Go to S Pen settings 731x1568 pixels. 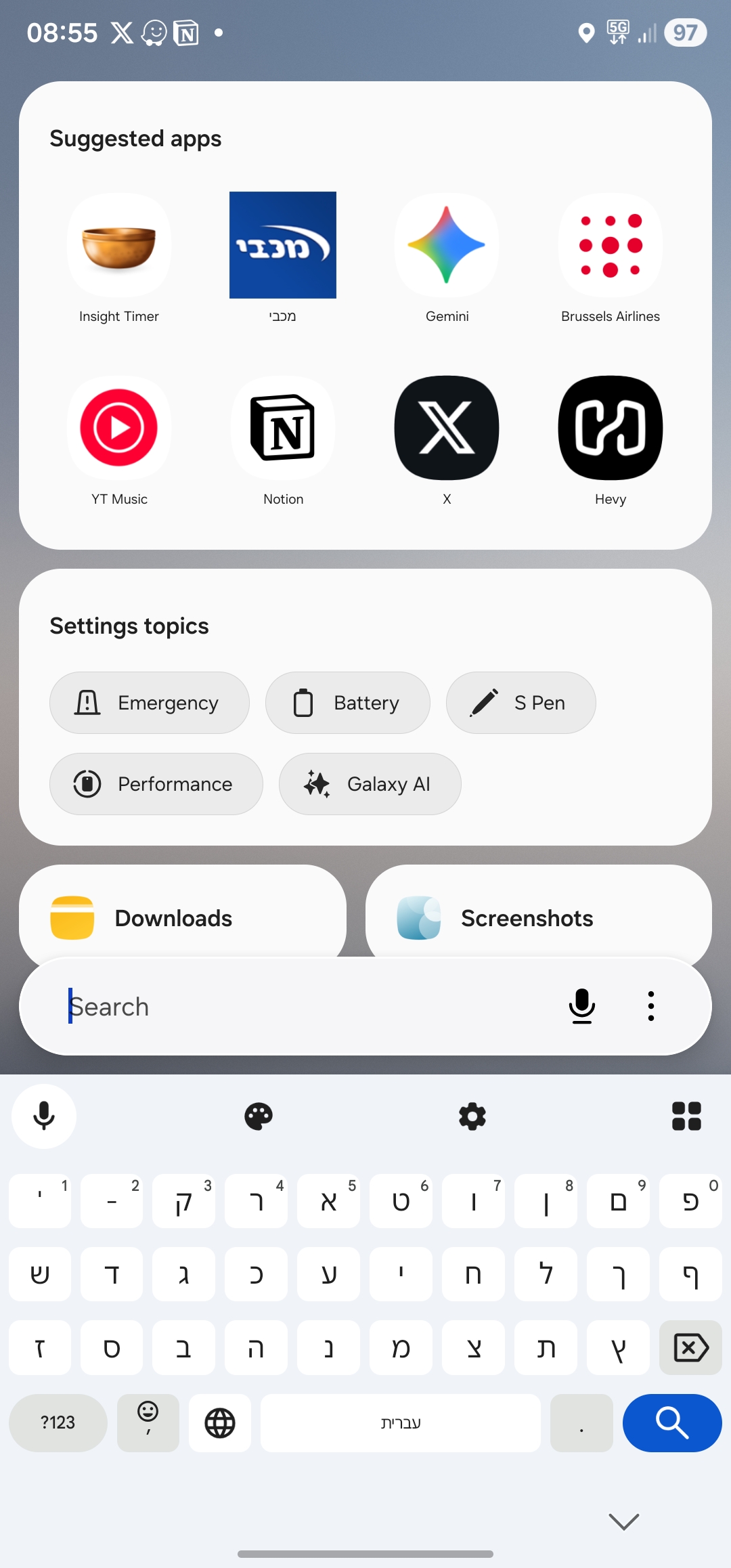(x=520, y=703)
